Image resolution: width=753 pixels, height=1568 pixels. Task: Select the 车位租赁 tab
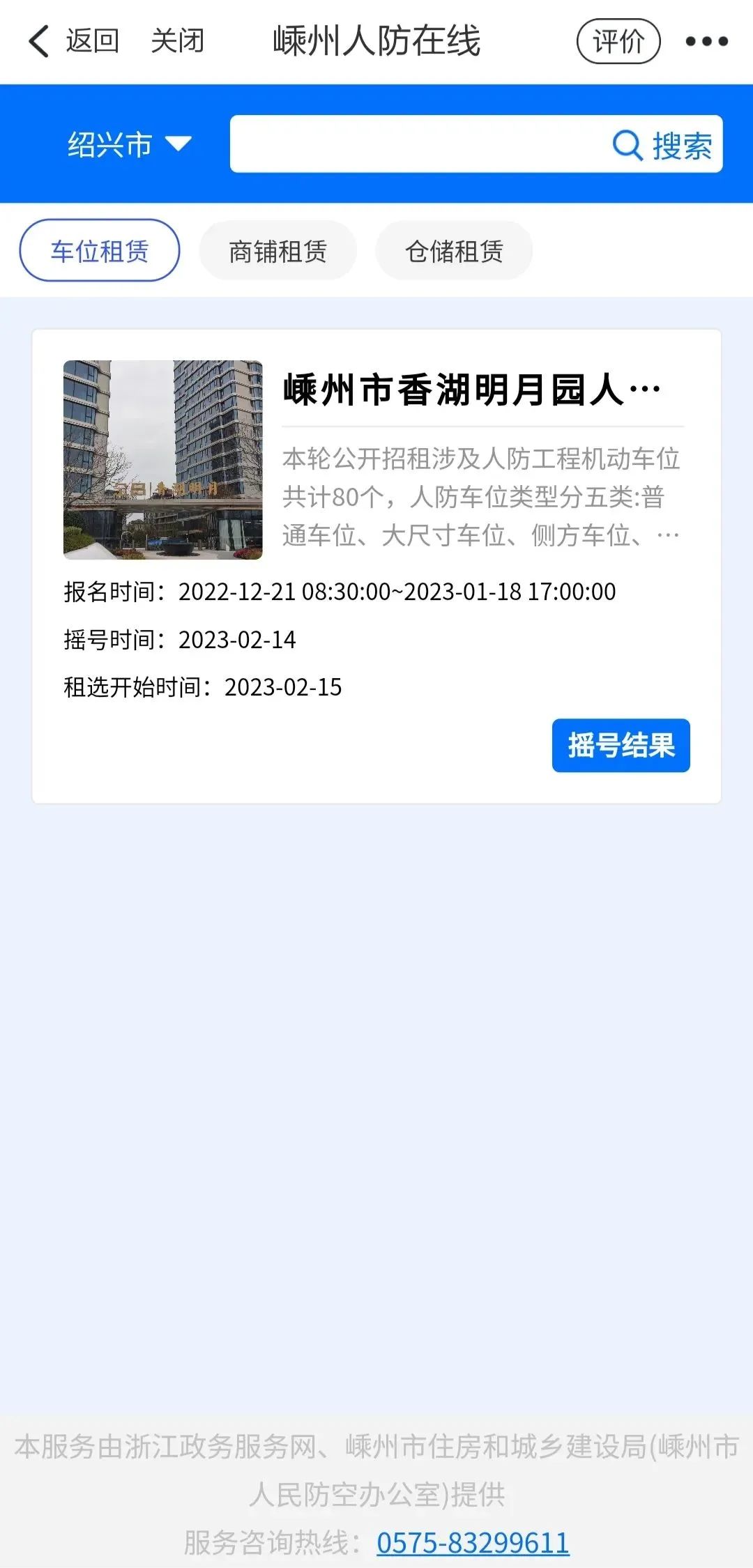point(100,251)
